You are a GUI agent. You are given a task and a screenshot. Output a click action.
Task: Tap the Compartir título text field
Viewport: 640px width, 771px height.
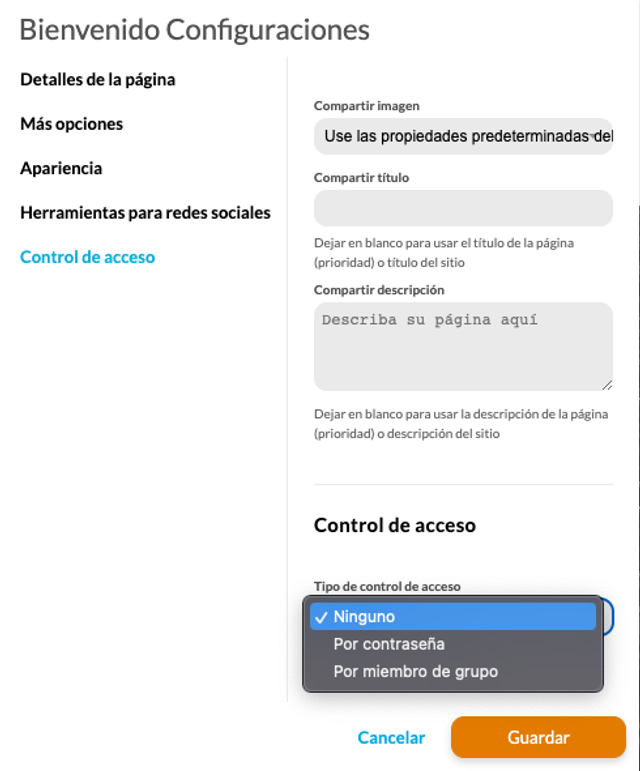click(x=463, y=208)
